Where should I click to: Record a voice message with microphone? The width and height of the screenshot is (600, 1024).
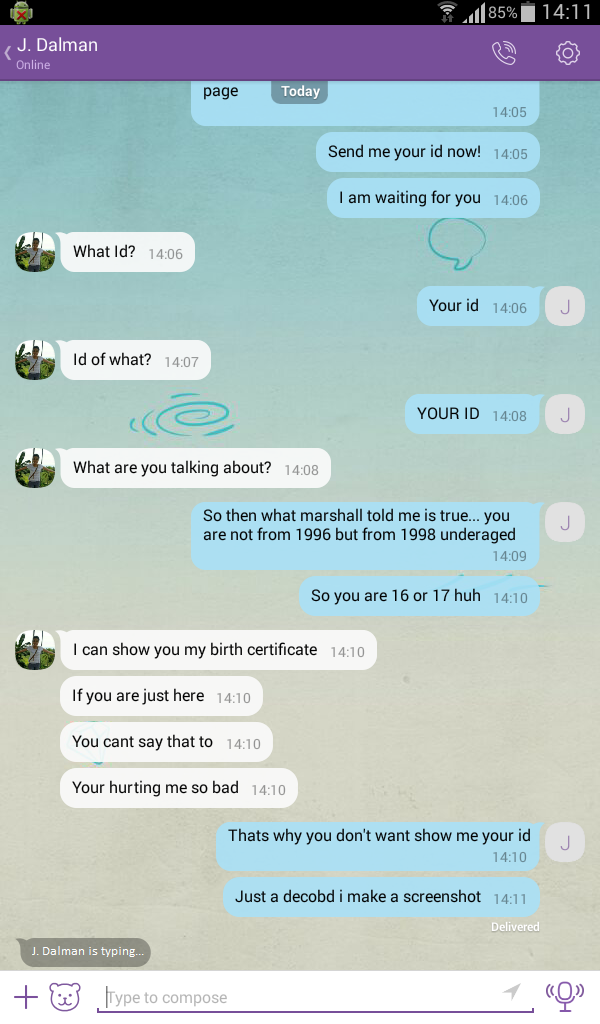564,994
